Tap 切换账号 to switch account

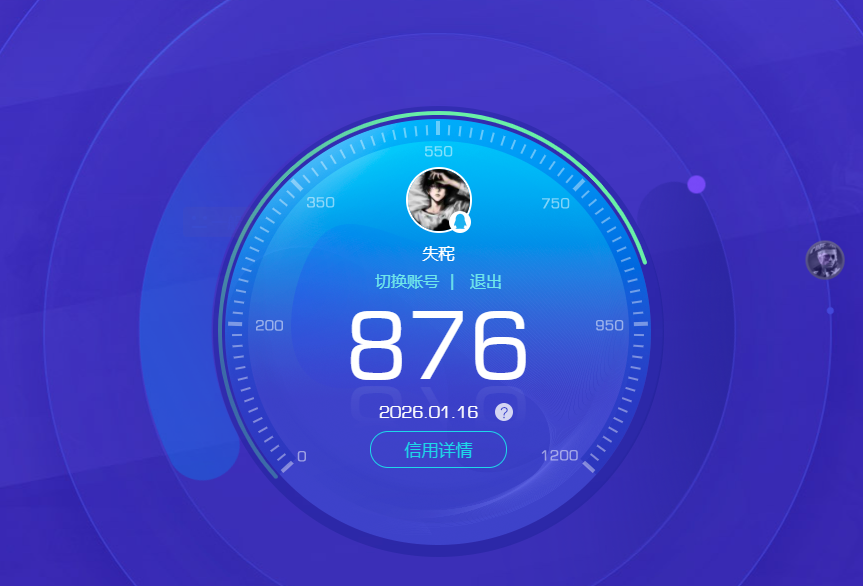click(406, 282)
